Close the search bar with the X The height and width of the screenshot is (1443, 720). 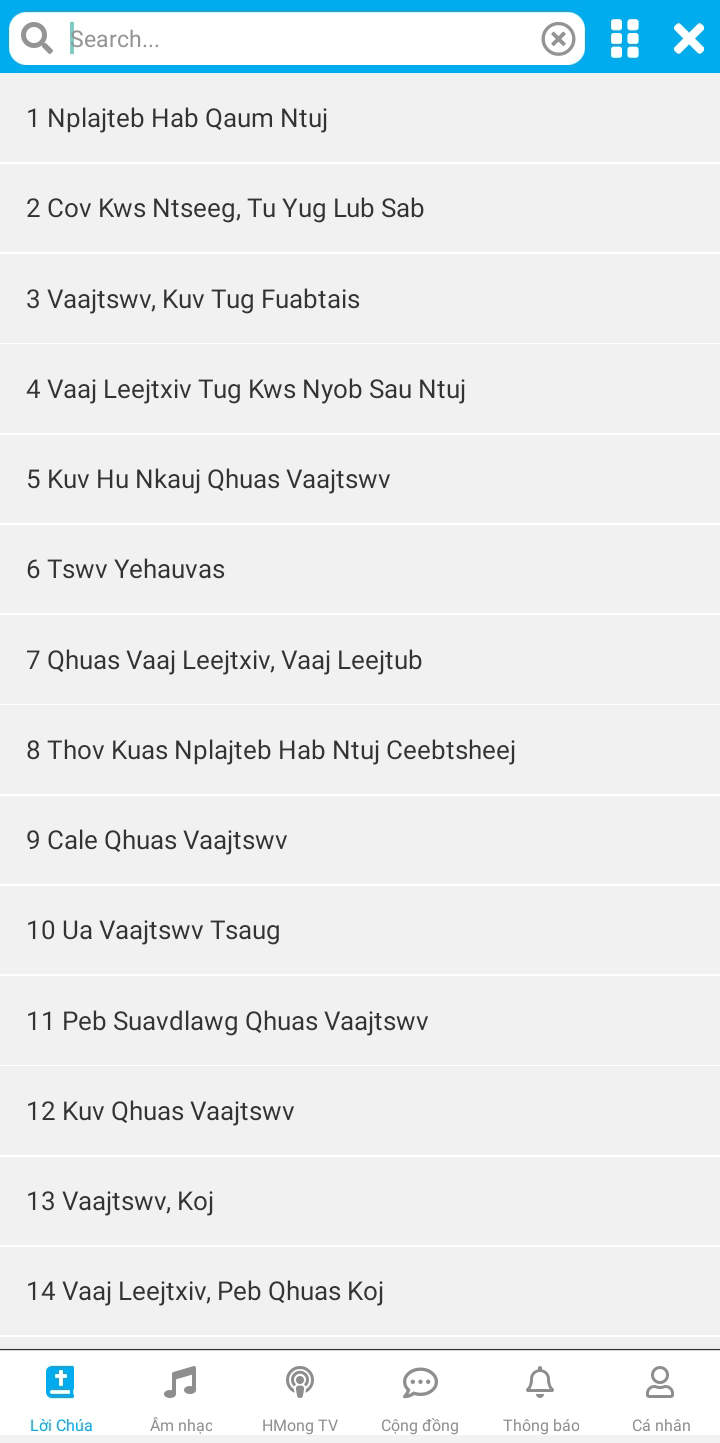(689, 39)
